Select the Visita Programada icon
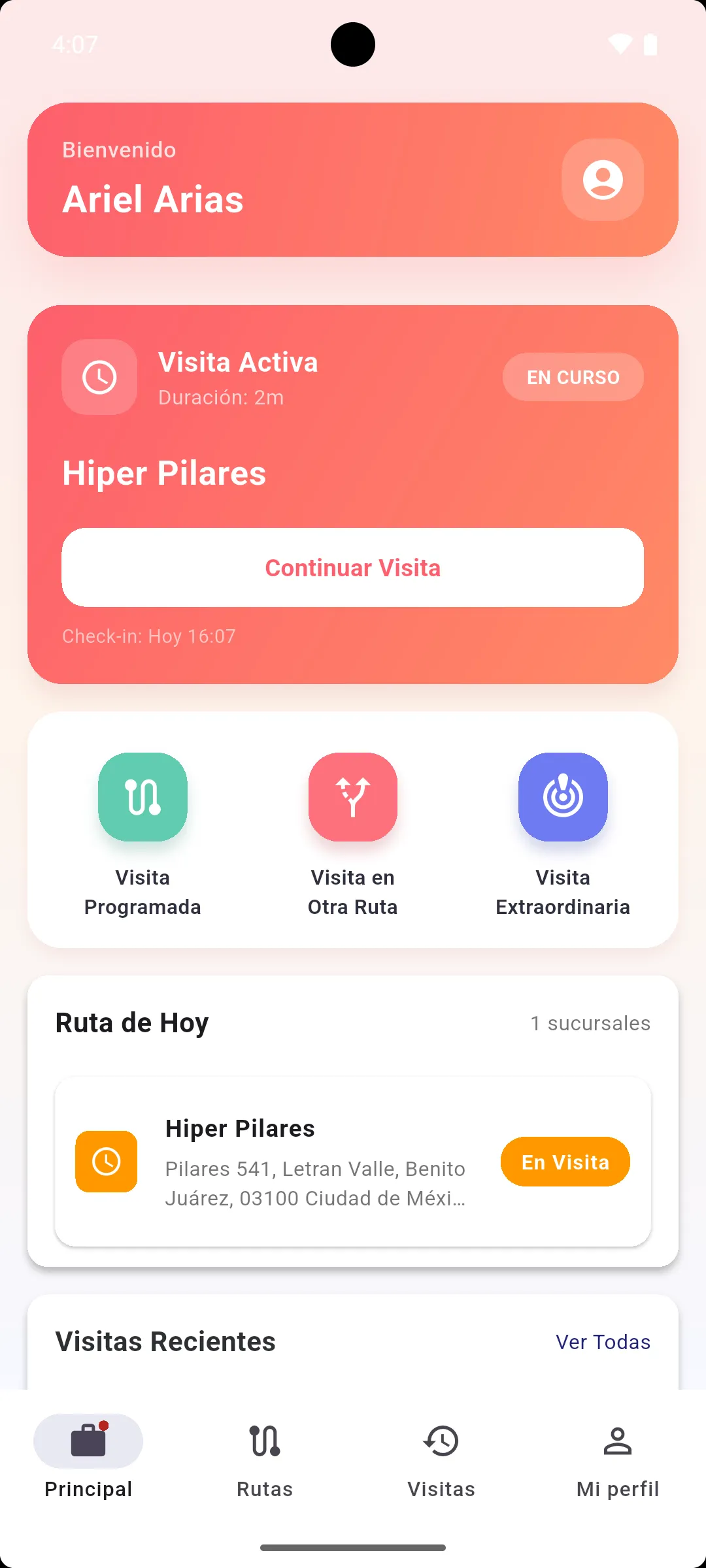706x1568 pixels. pos(143,796)
